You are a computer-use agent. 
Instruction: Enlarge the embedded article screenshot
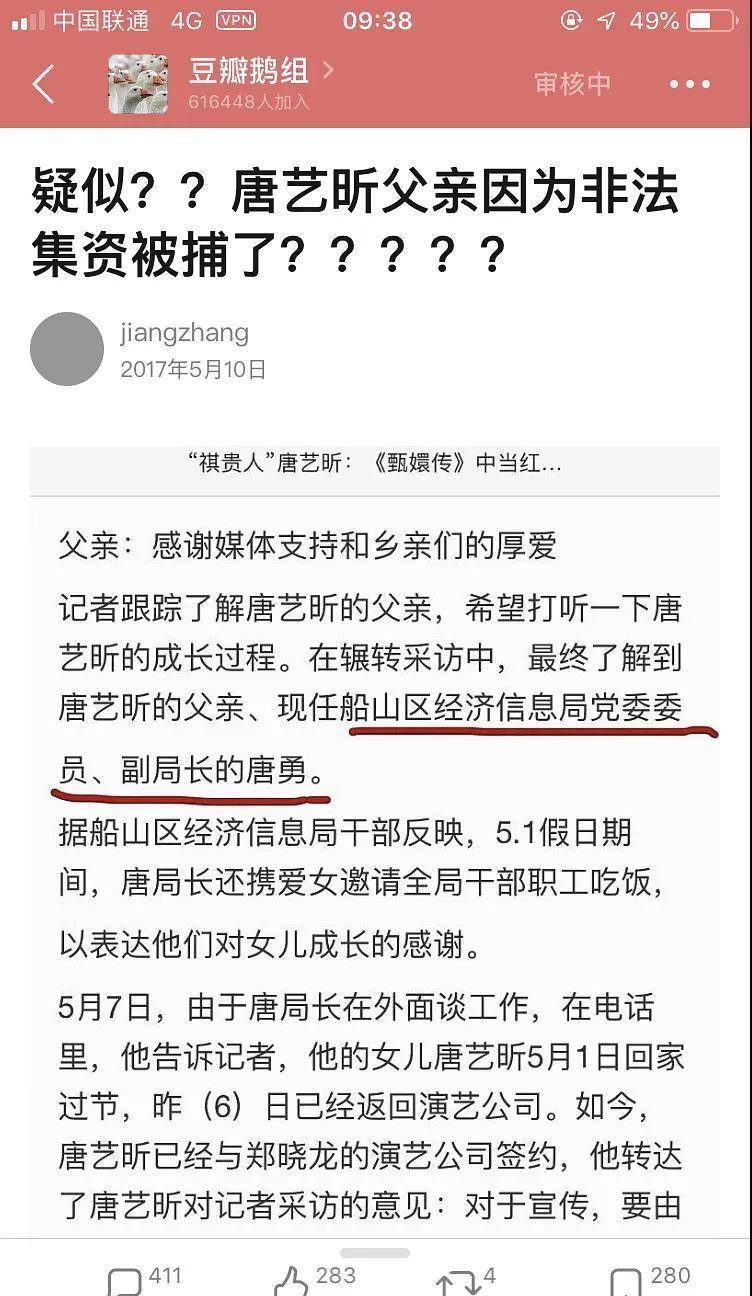[x=374, y=840]
